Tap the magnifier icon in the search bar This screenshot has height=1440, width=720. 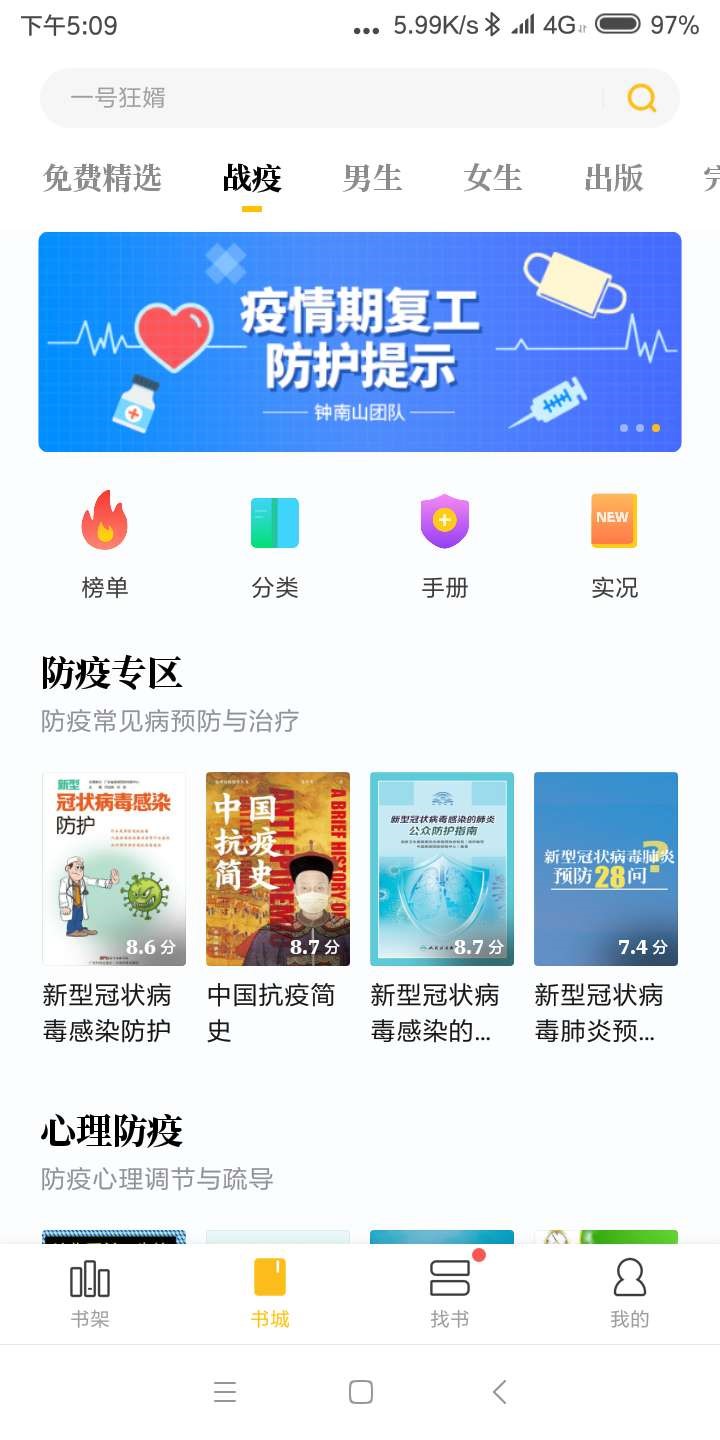(641, 97)
